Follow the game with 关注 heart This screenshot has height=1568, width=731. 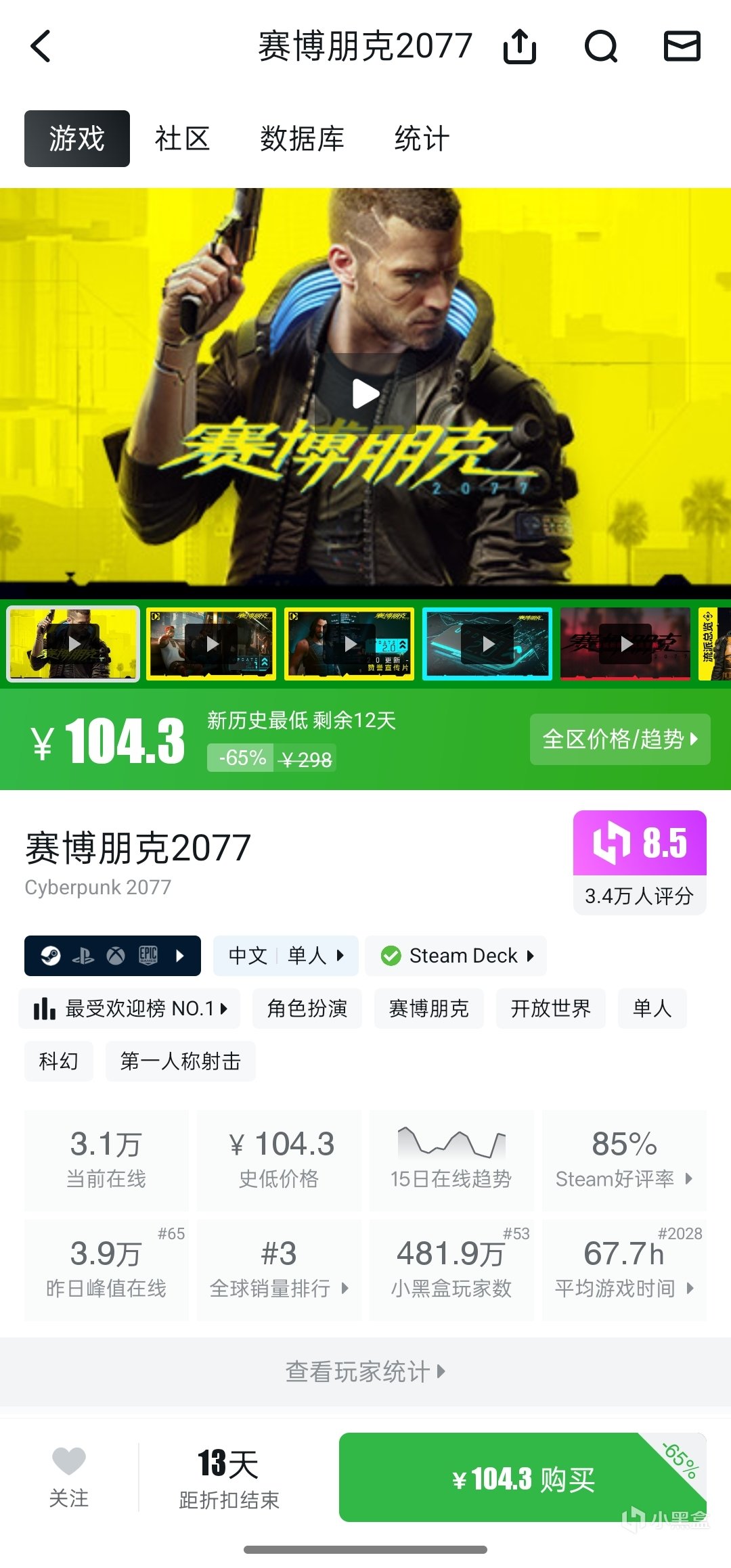pyautogui.click(x=69, y=1477)
